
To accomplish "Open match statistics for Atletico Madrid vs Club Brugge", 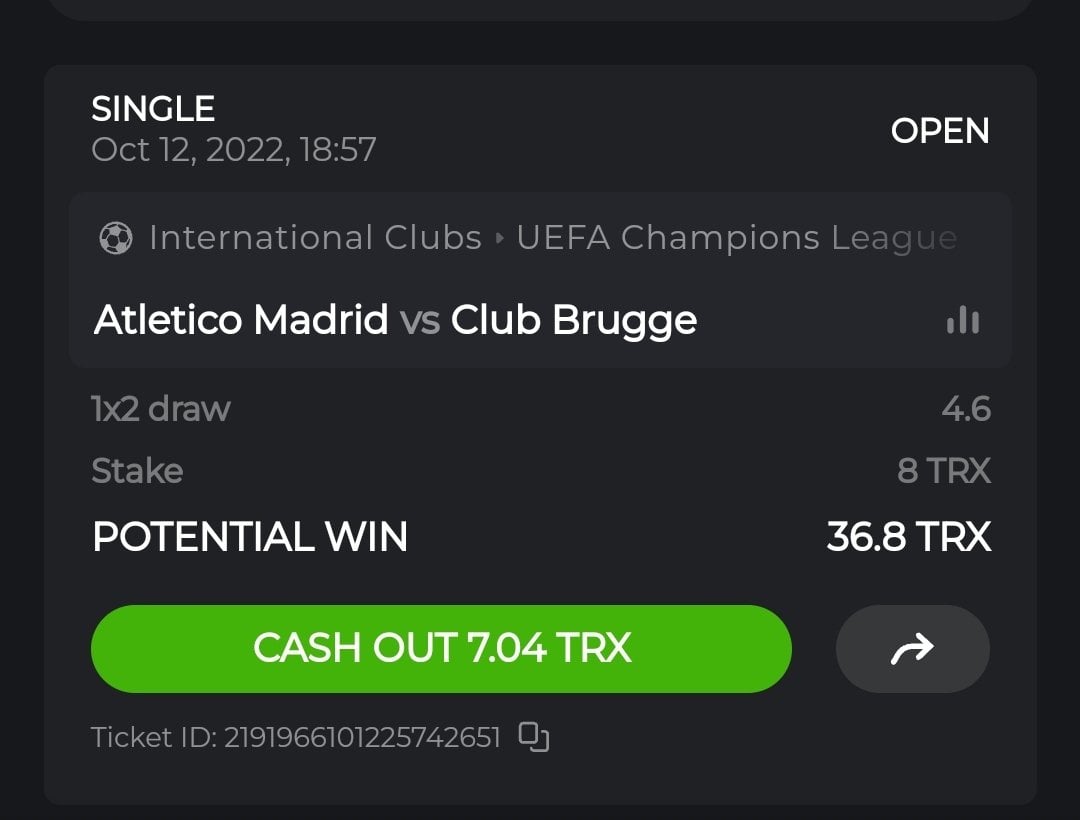I will [x=962, y=320].
